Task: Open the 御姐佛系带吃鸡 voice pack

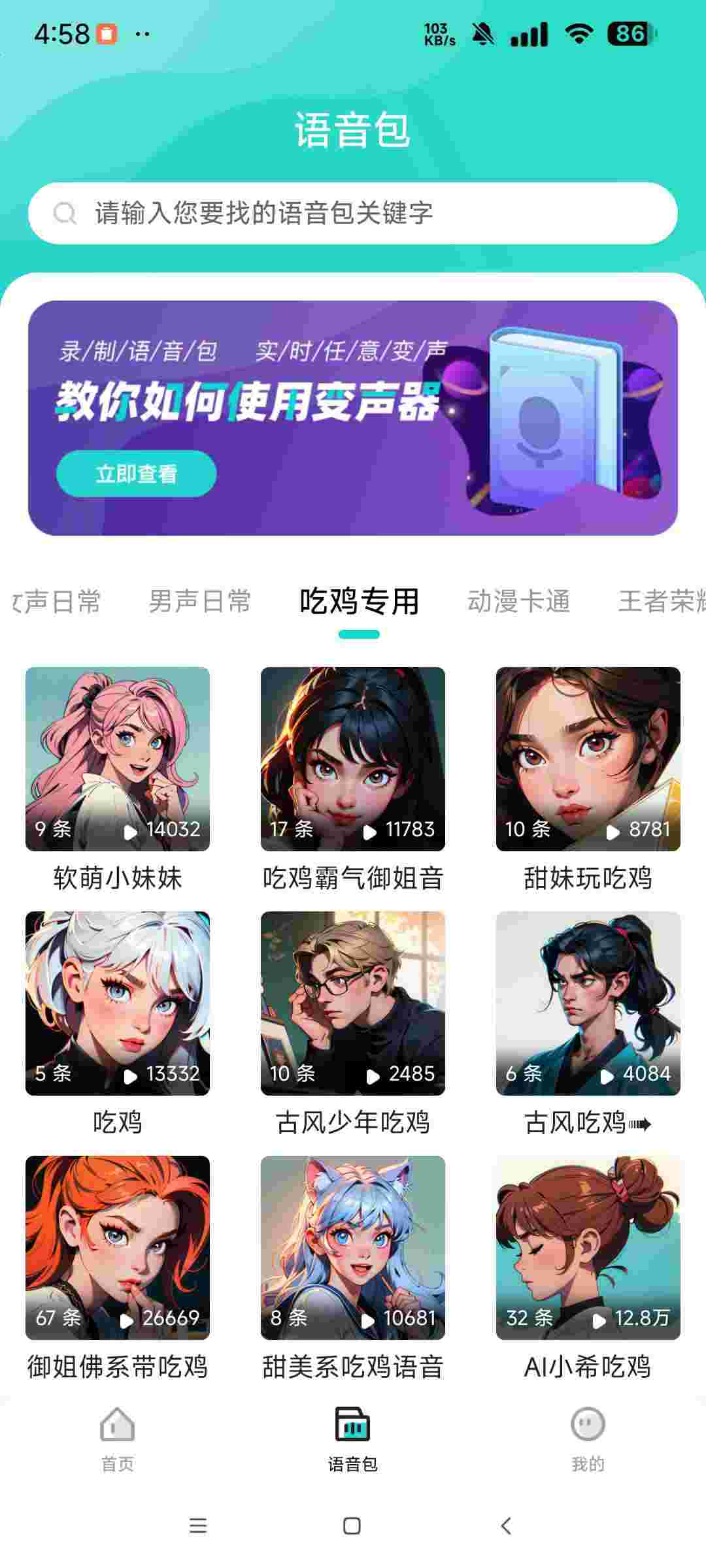Action: [x=118, y=1248]
